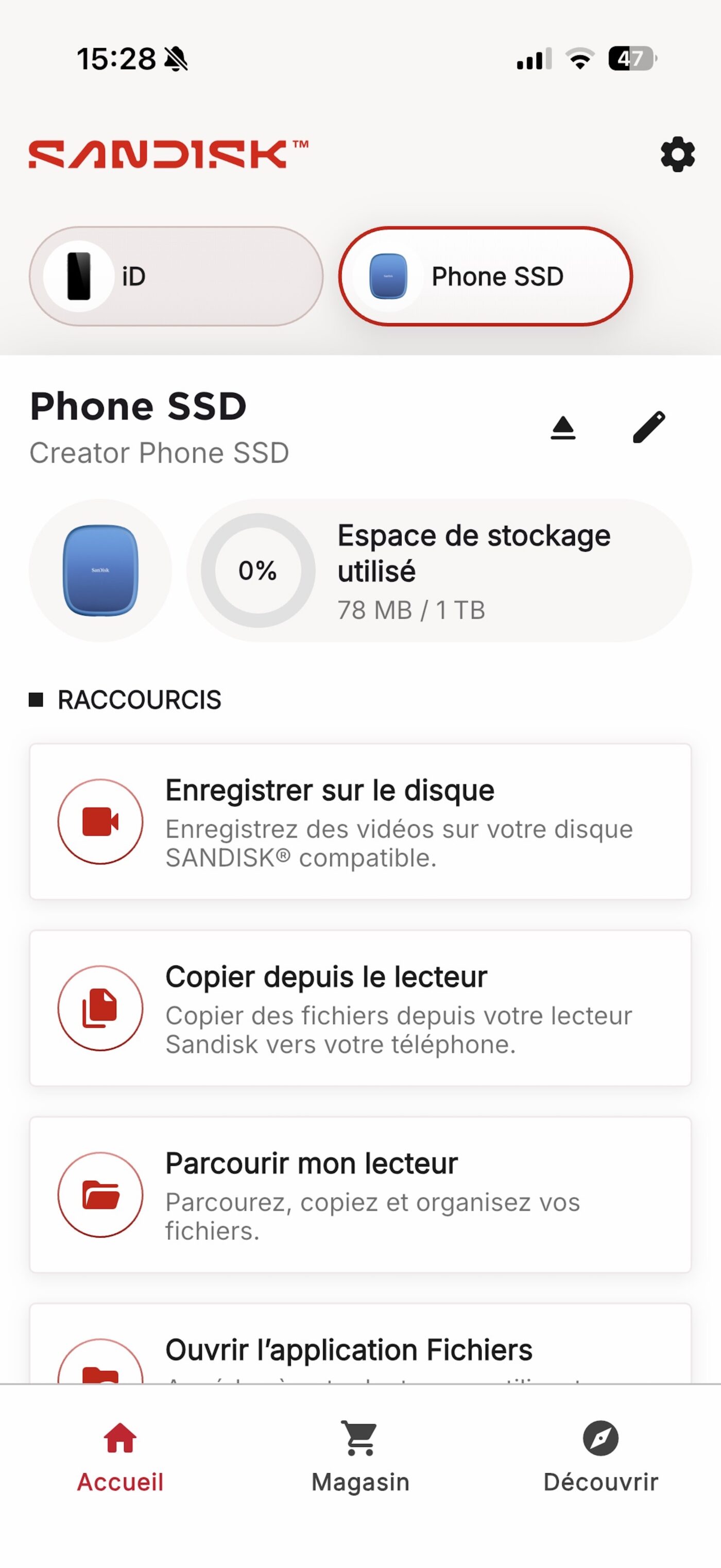Rename the drive with the pencil icon
721x1568 pixels.
[648, 428]
